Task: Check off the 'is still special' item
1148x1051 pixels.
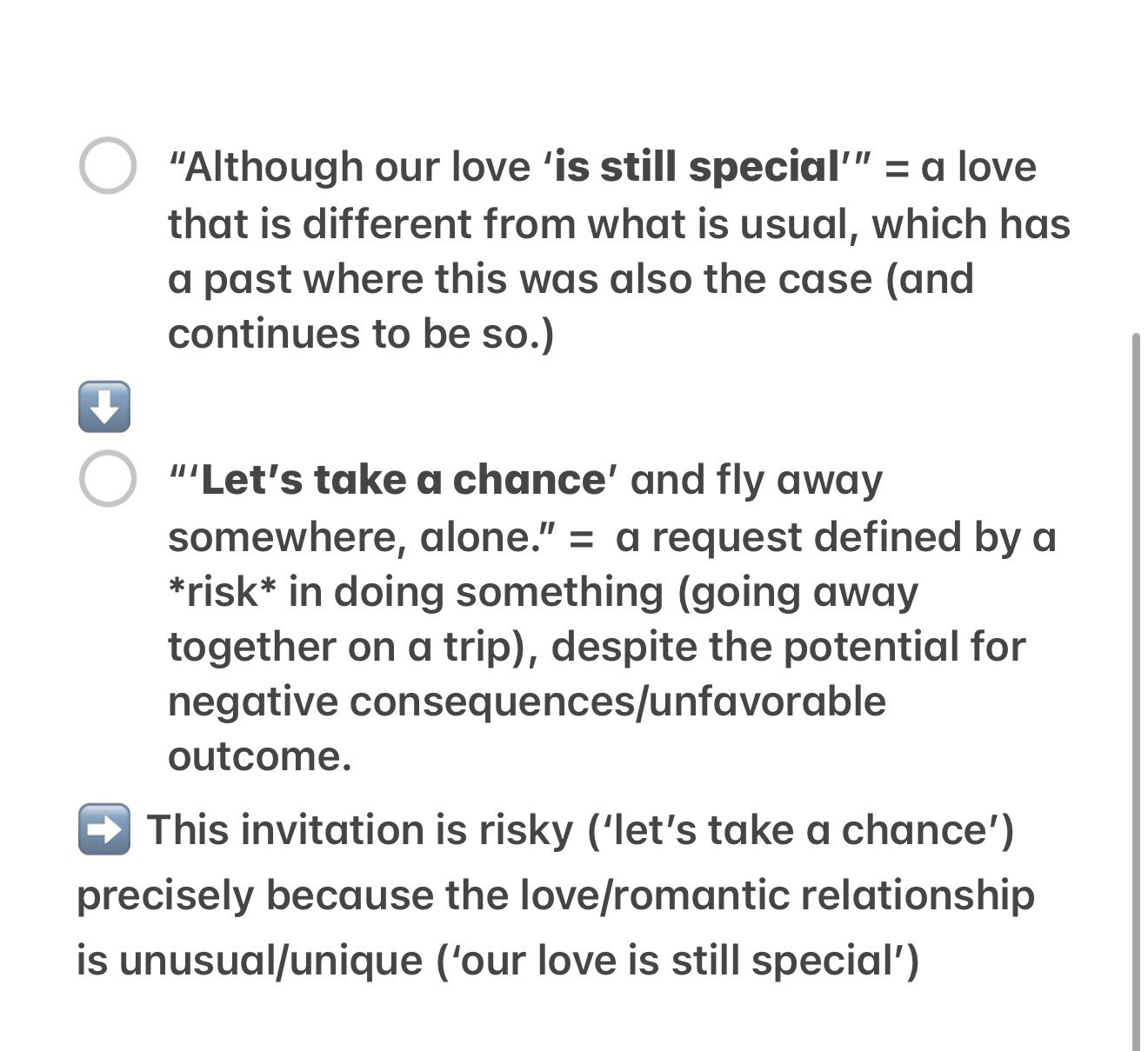Action: pos(107,165)
